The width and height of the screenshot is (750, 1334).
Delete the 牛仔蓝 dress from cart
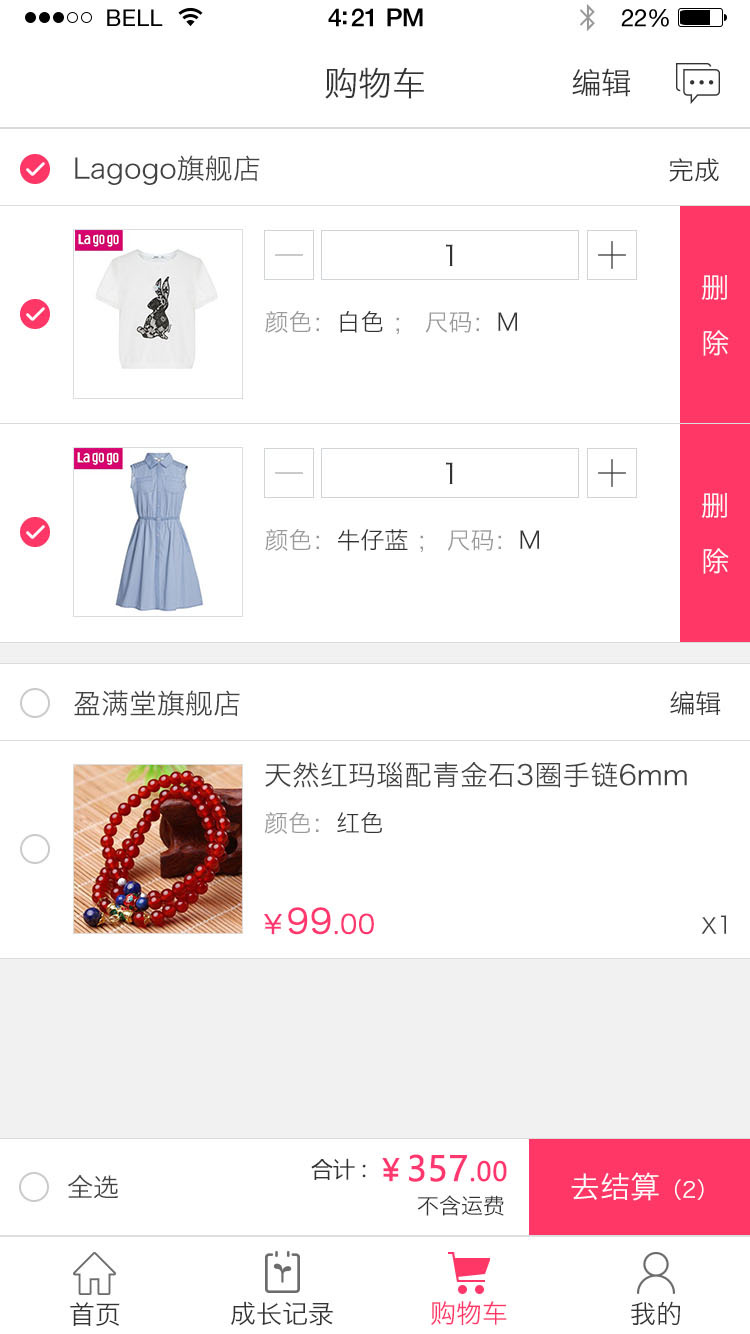714,533
